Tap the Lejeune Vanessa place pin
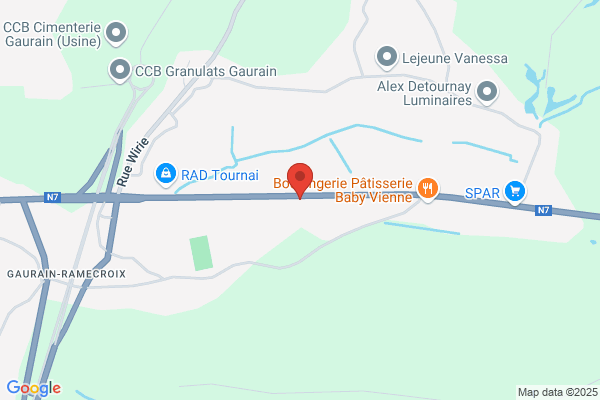 (387, 57)
